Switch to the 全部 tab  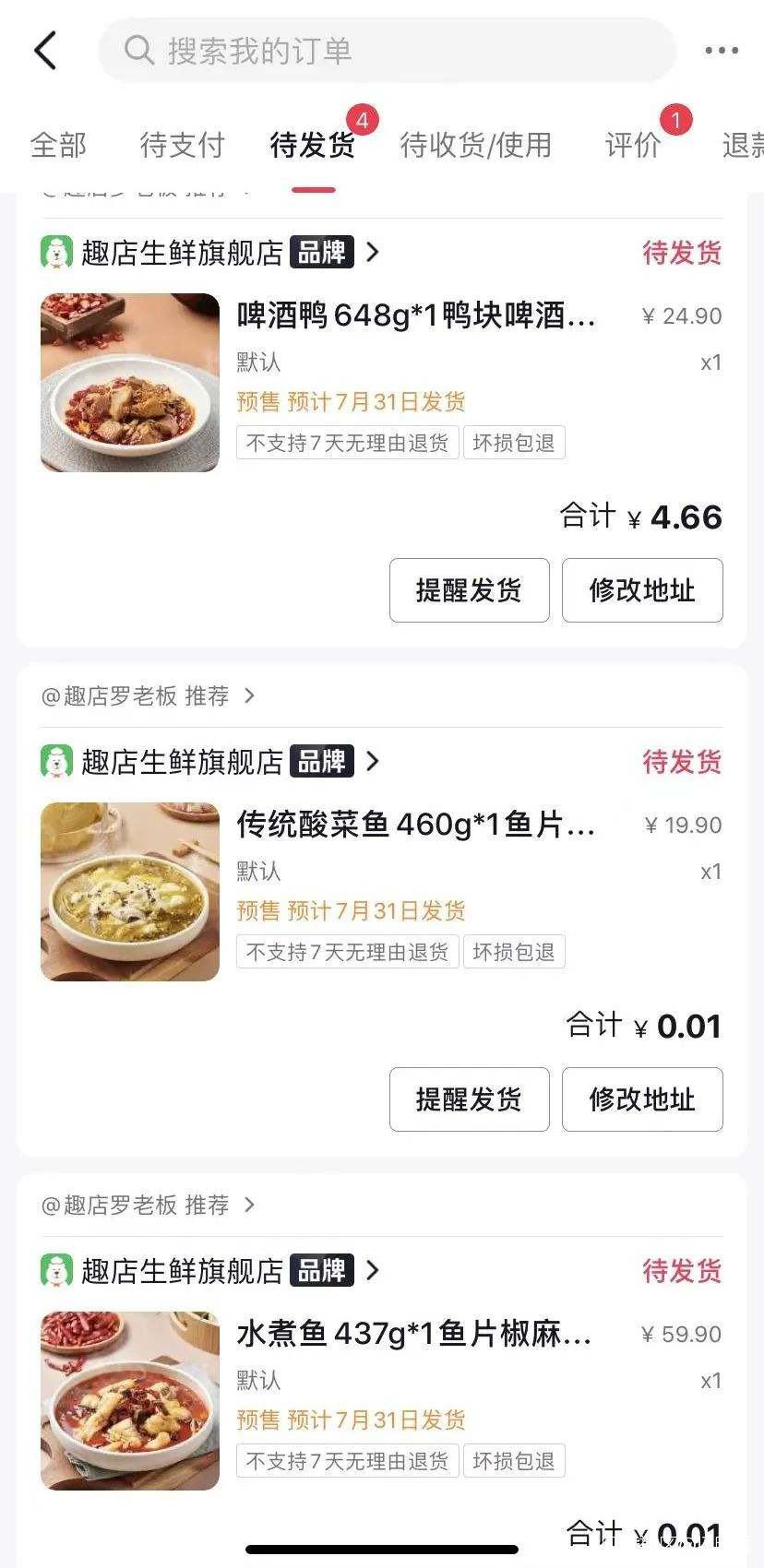point(58,146)
